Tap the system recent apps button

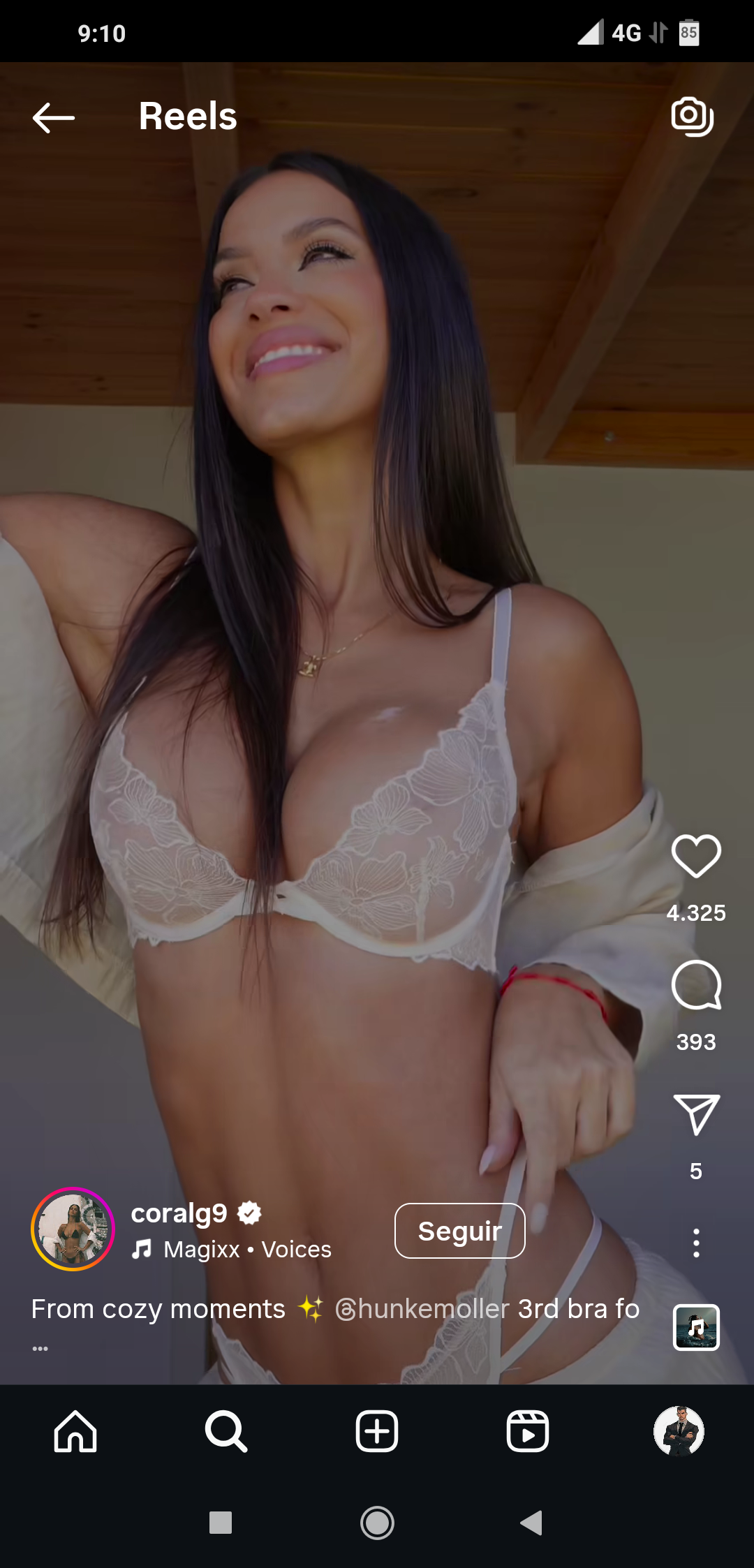(221, 1523)
